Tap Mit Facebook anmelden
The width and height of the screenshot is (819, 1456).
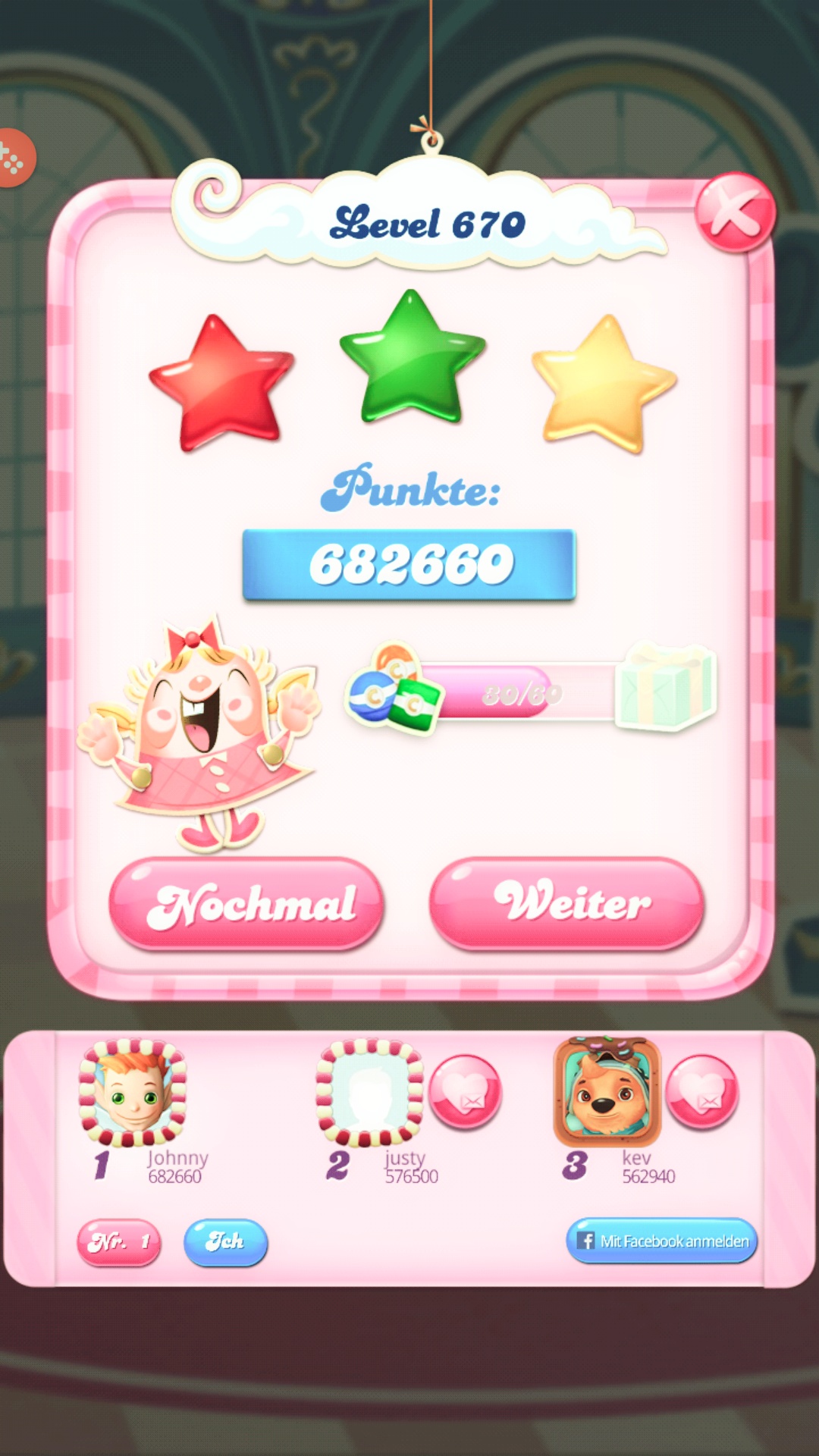[661, 1241]
